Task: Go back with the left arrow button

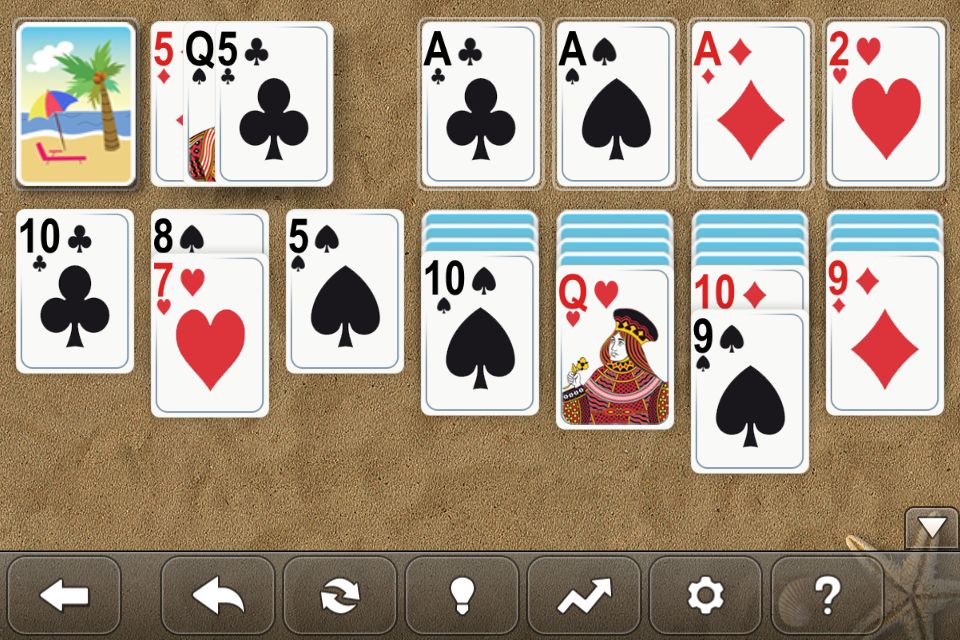Action: pyautogui.click(x=64, y=597)
